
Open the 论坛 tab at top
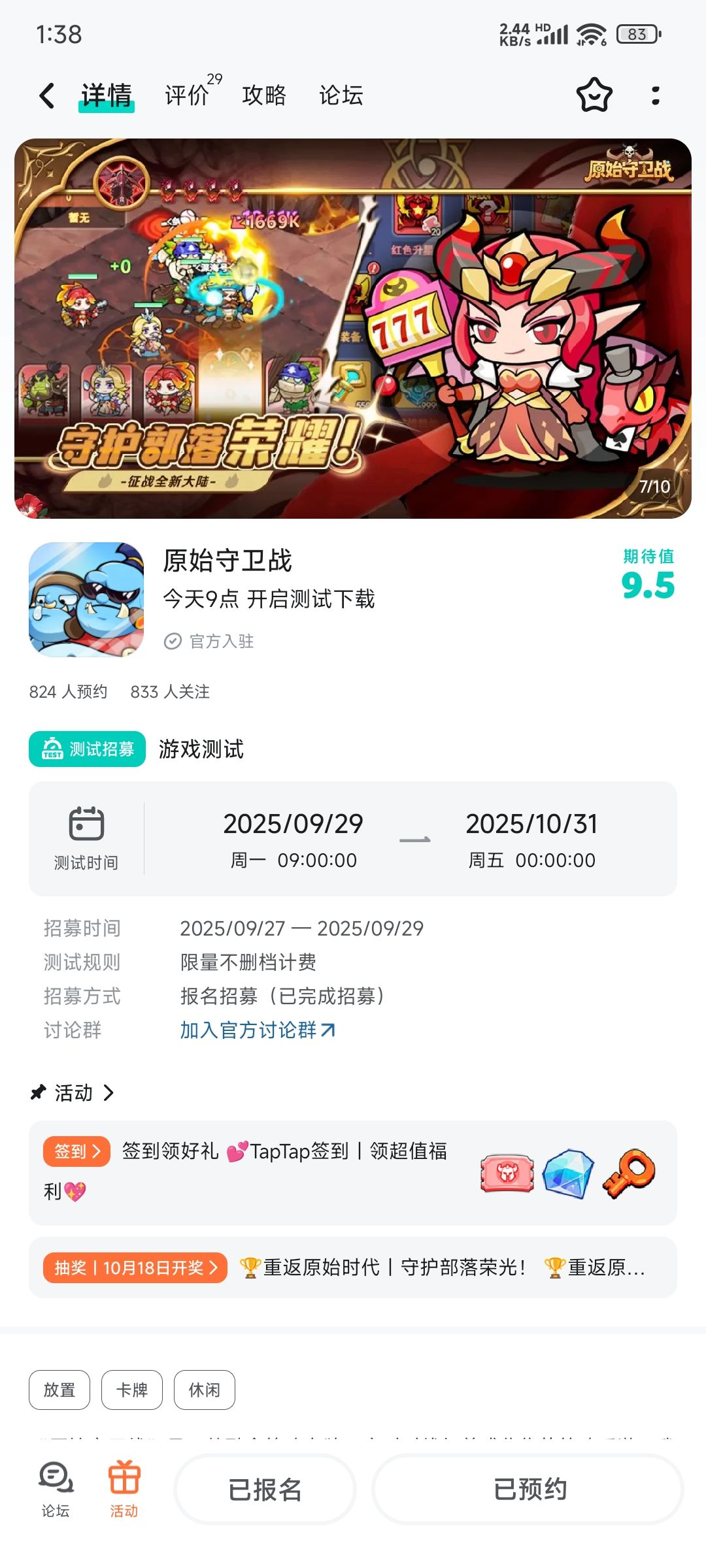click(x=341, y=95)
